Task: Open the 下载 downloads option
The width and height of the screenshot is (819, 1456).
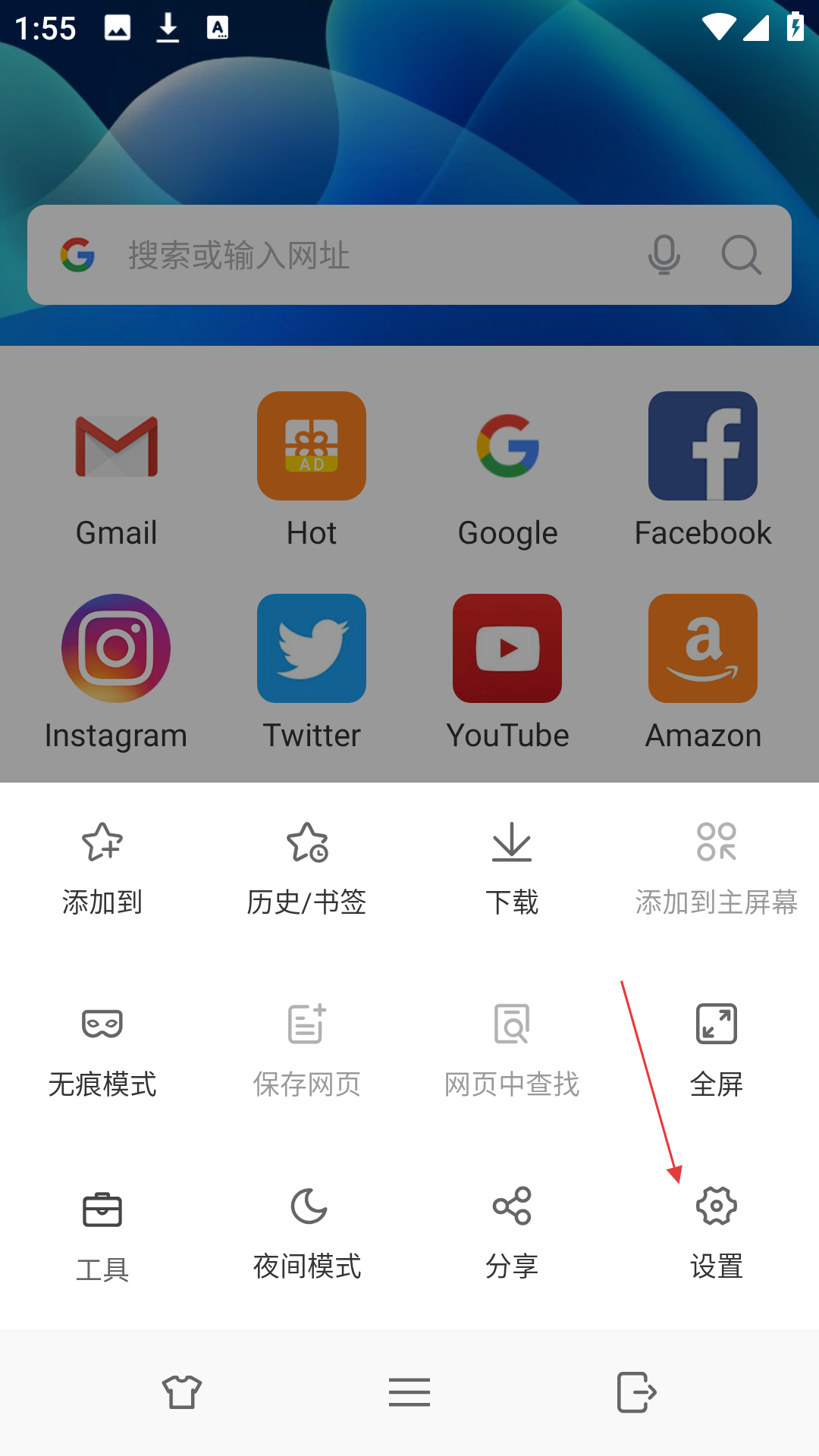Action: [x=512, y=868]
